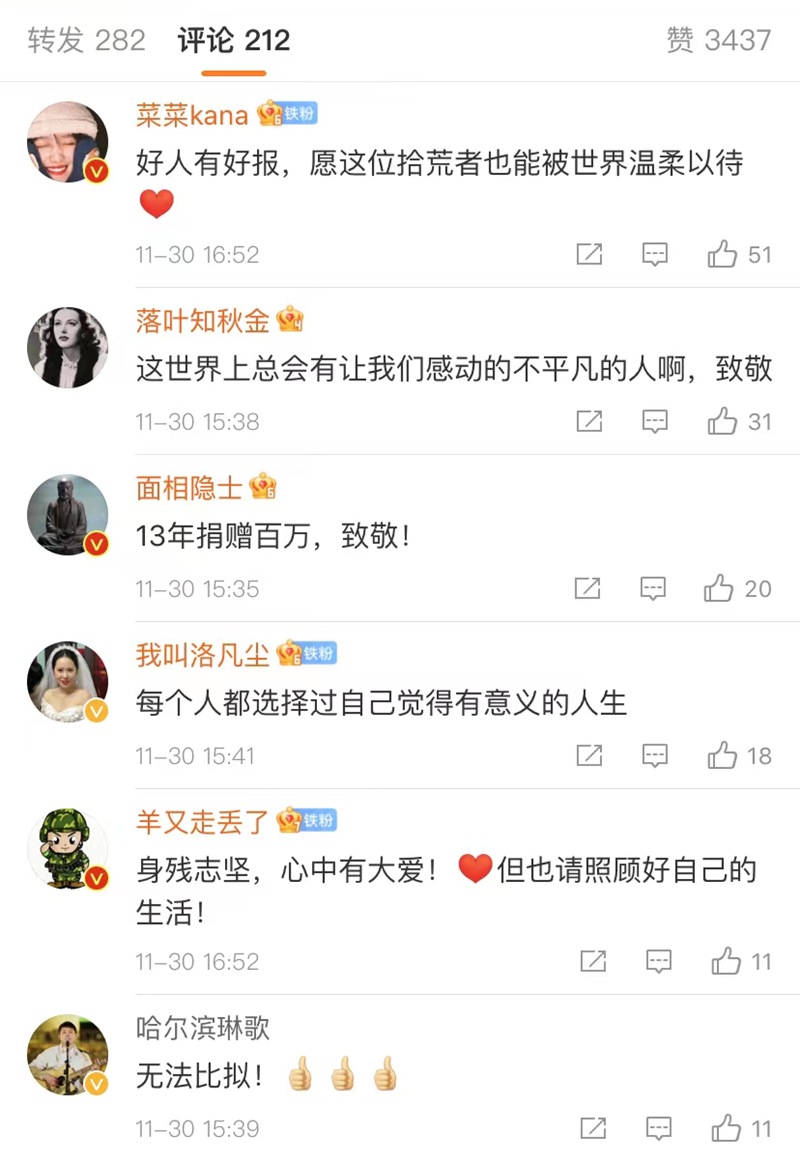800x1162 pixels.
Task: Open the 赞 3437 likes tab
Action: pos(718,40)
